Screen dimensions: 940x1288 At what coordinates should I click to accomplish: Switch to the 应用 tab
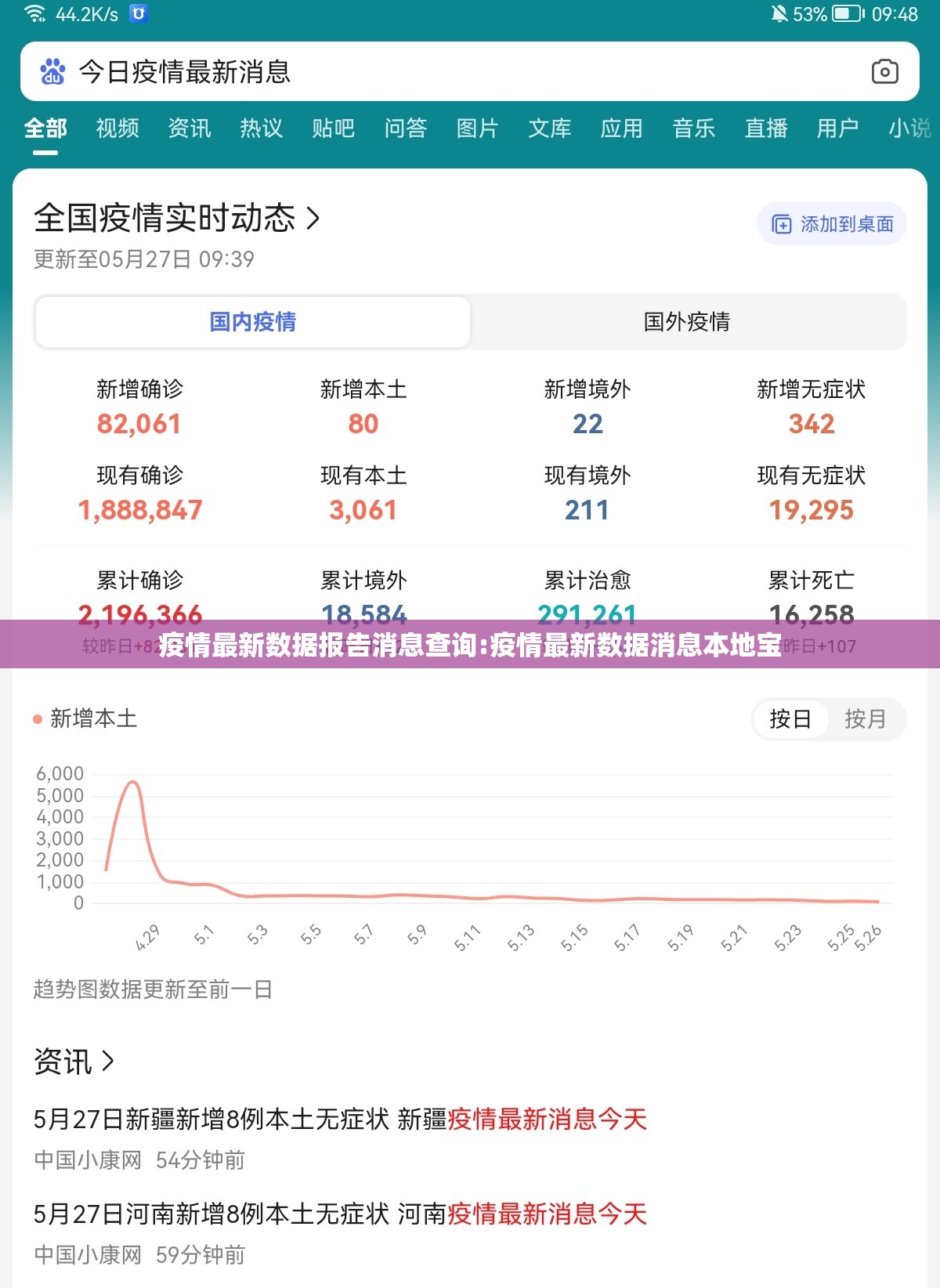621,128
